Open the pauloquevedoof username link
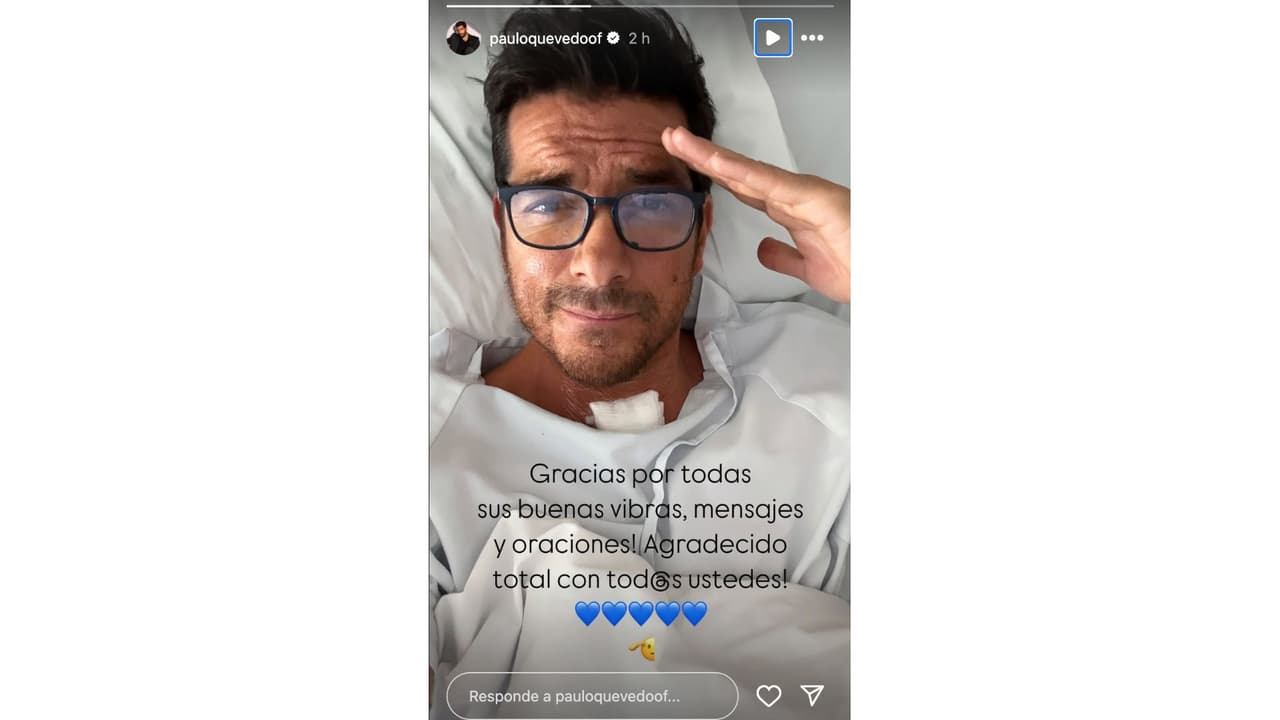The width and height of the screenshot is (1280, 720). pos(545,38)
